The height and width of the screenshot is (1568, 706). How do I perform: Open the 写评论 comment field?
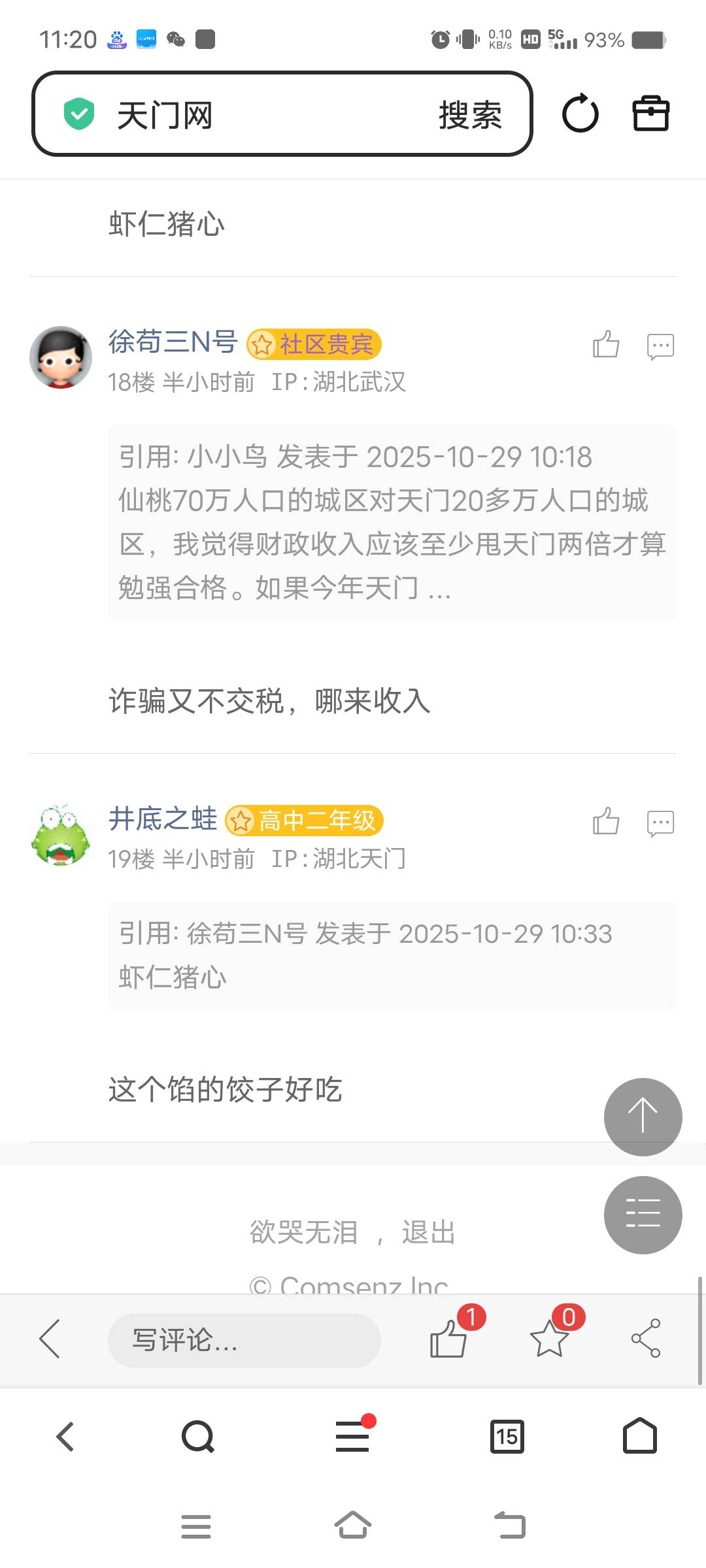tap(244, 1340)
